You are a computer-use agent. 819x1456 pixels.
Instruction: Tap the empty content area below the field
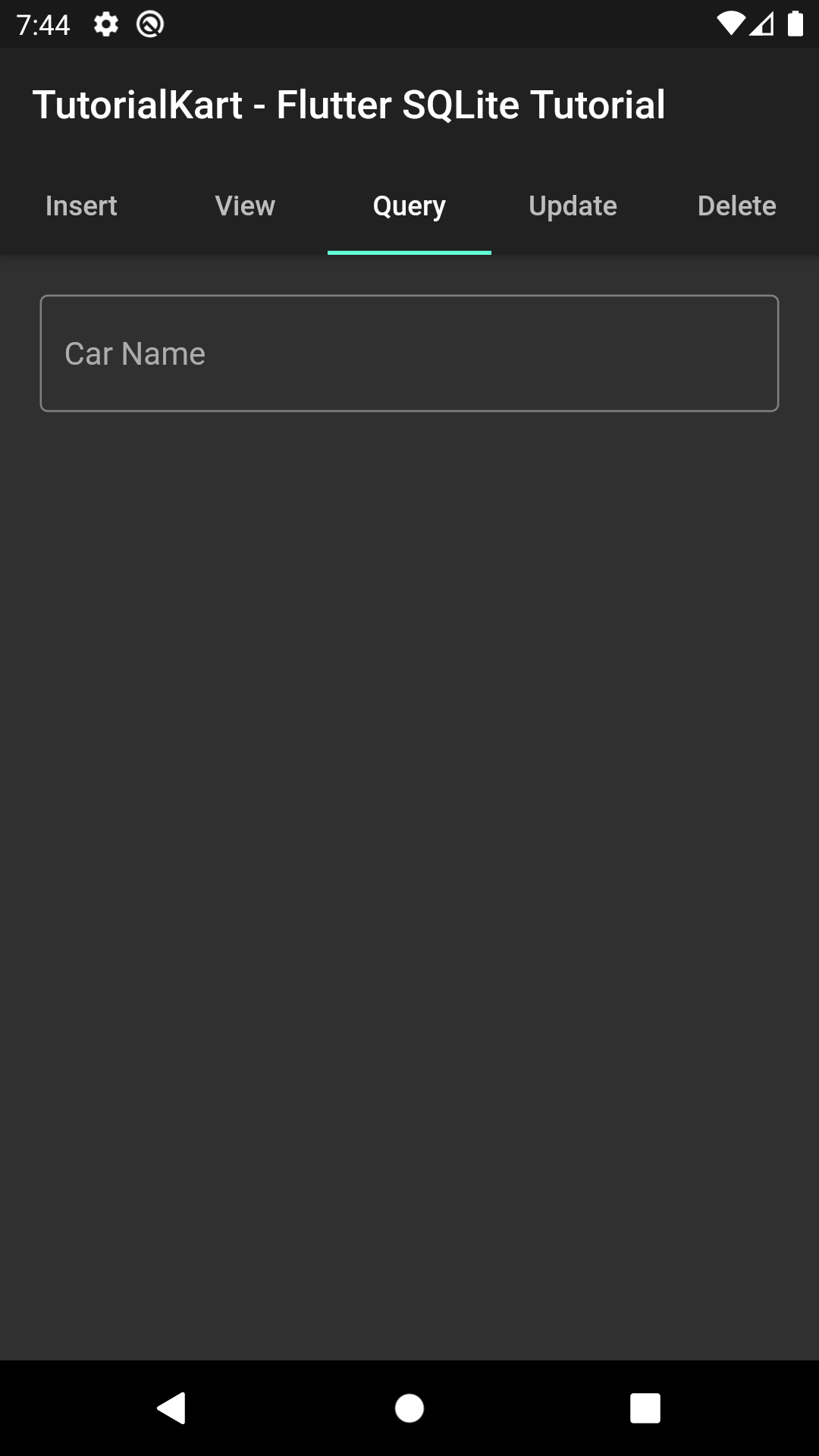[409, 834]
